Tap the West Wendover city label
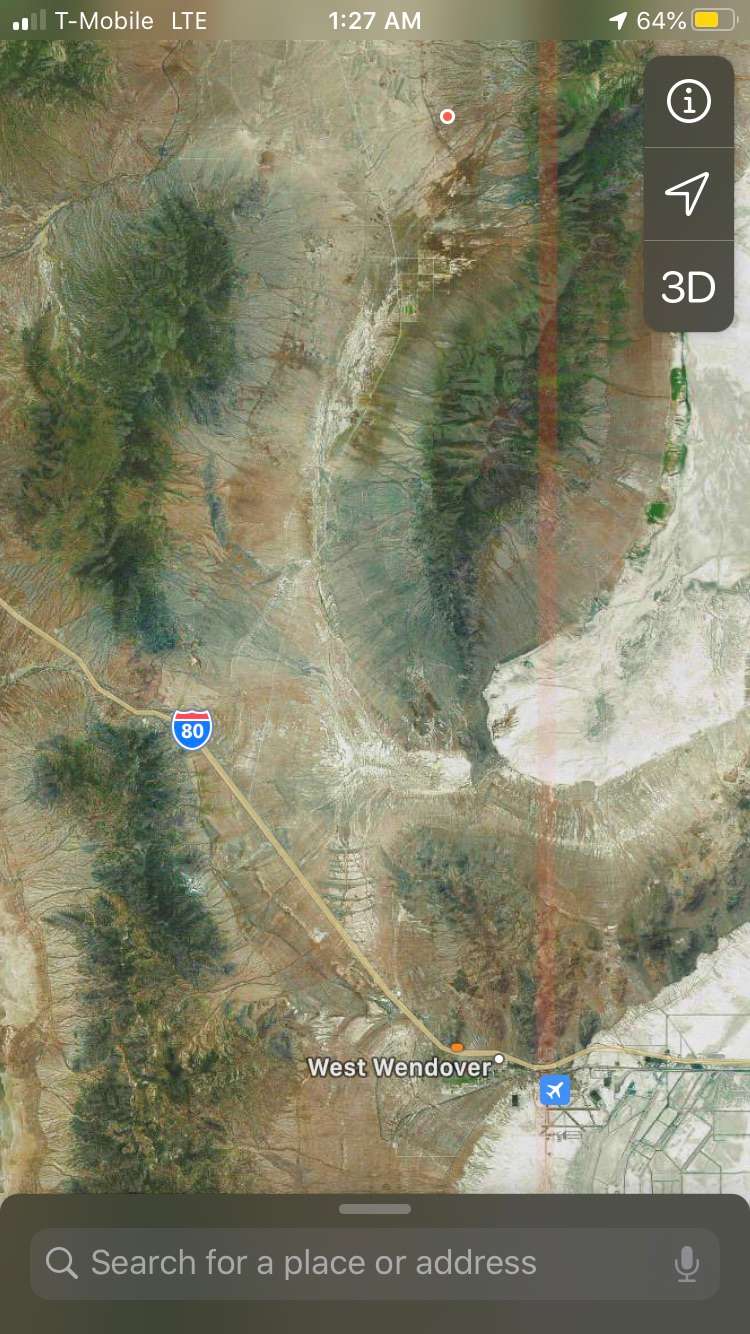Viewport: 750px width, 1334px height. click(x=400, y=1067)
